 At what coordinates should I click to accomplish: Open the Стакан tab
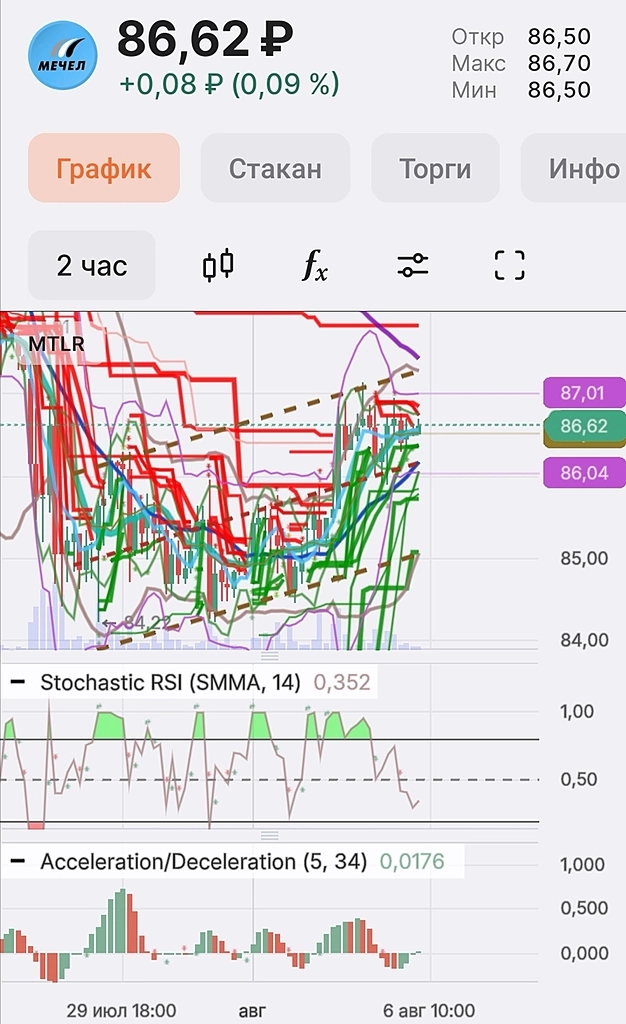[275, 168]
